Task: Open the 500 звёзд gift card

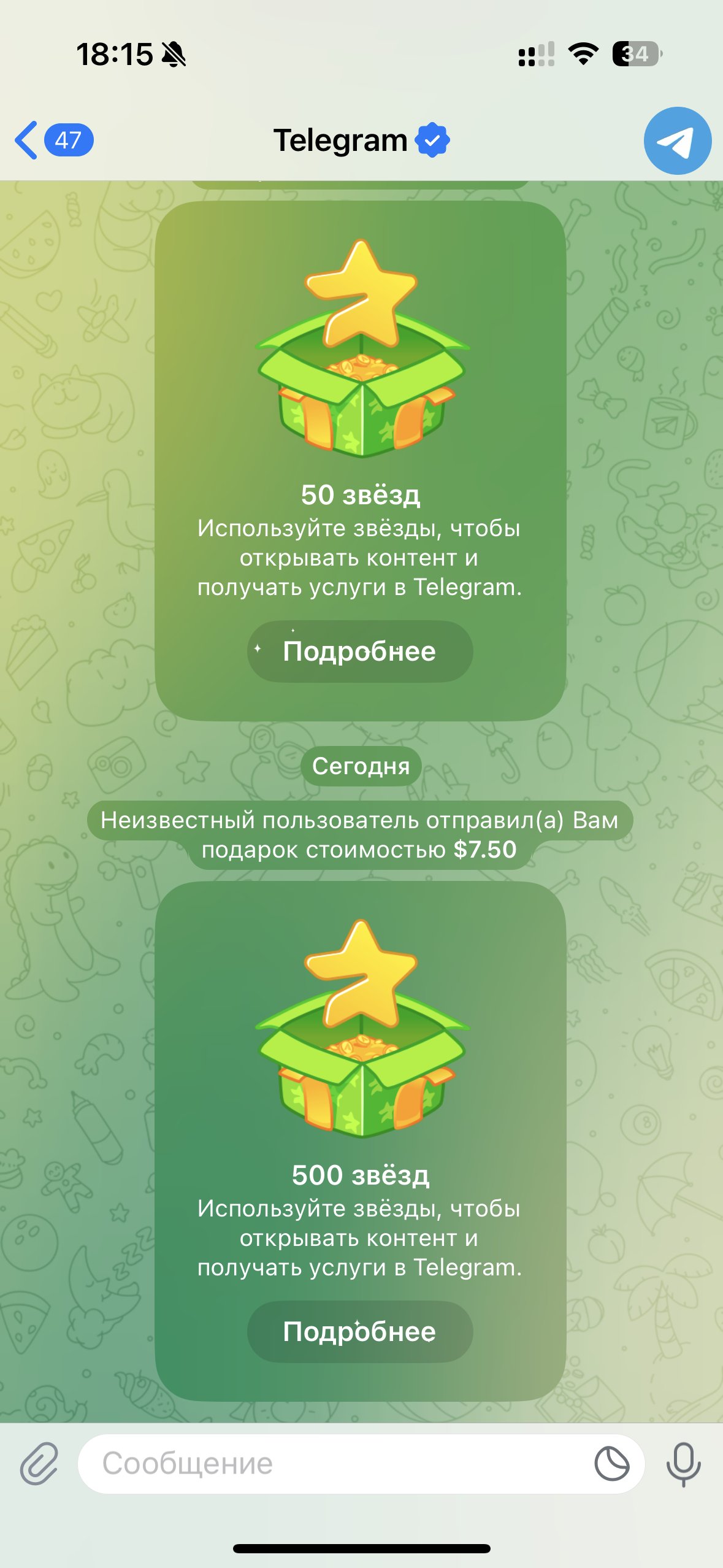Action: point(361,1141)
